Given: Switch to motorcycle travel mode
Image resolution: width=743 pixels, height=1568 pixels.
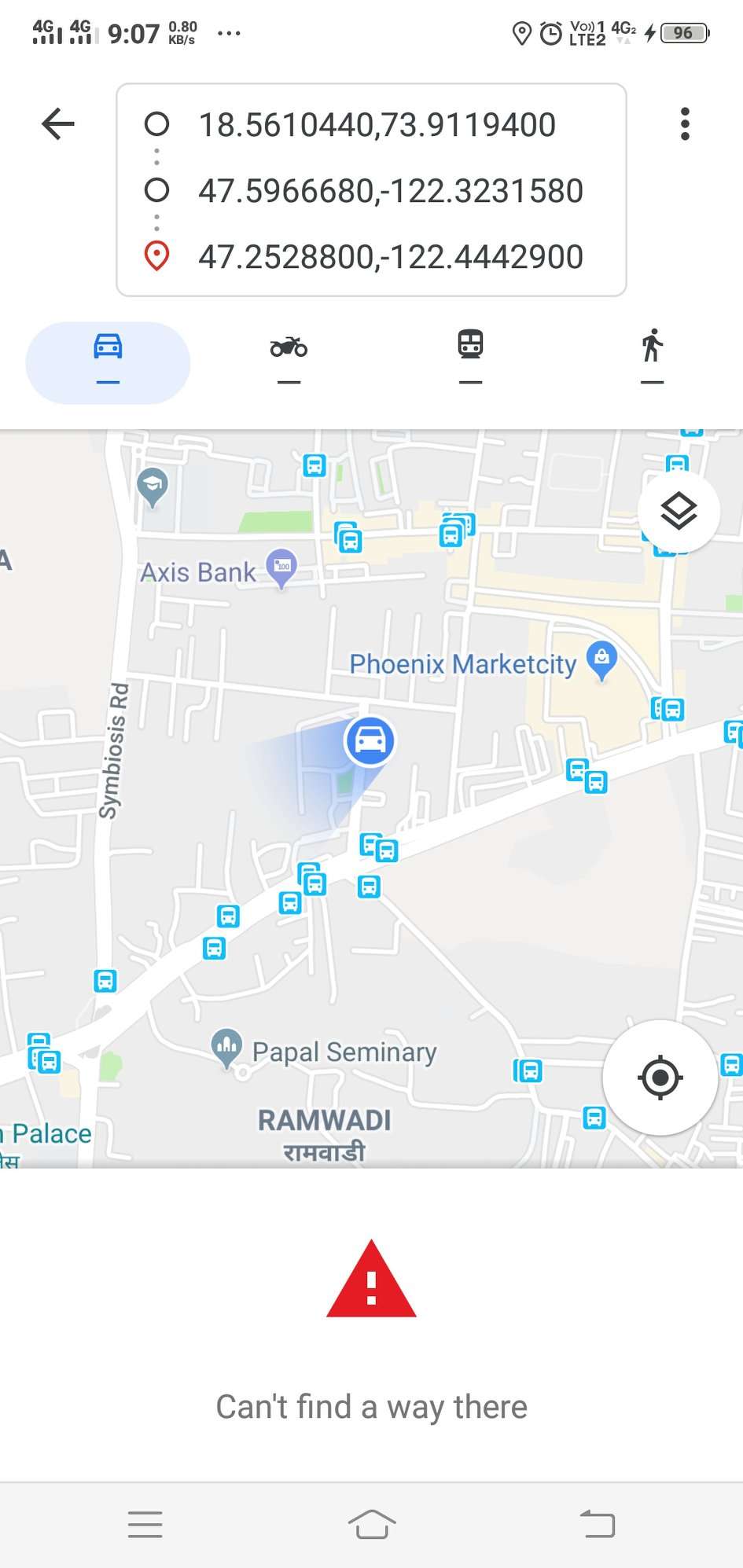Looking at the screenshot, I should [289, 362].
